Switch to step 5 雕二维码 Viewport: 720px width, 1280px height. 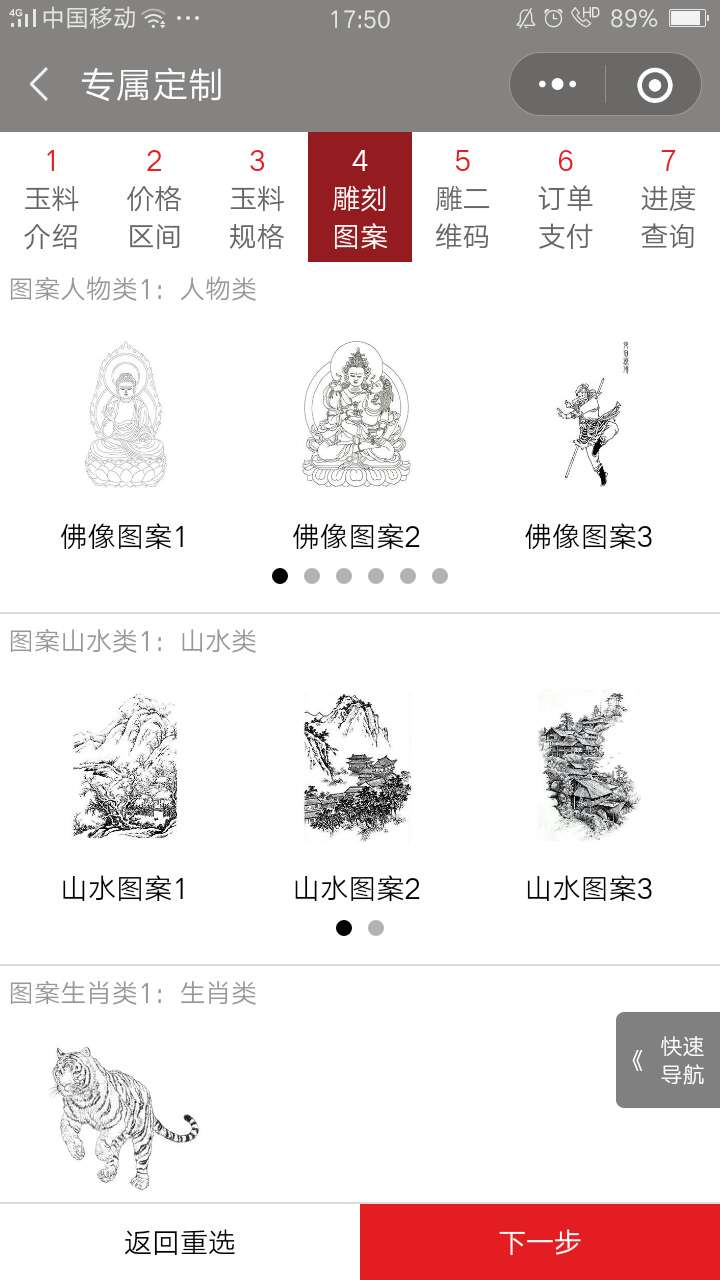pos(462,198)
